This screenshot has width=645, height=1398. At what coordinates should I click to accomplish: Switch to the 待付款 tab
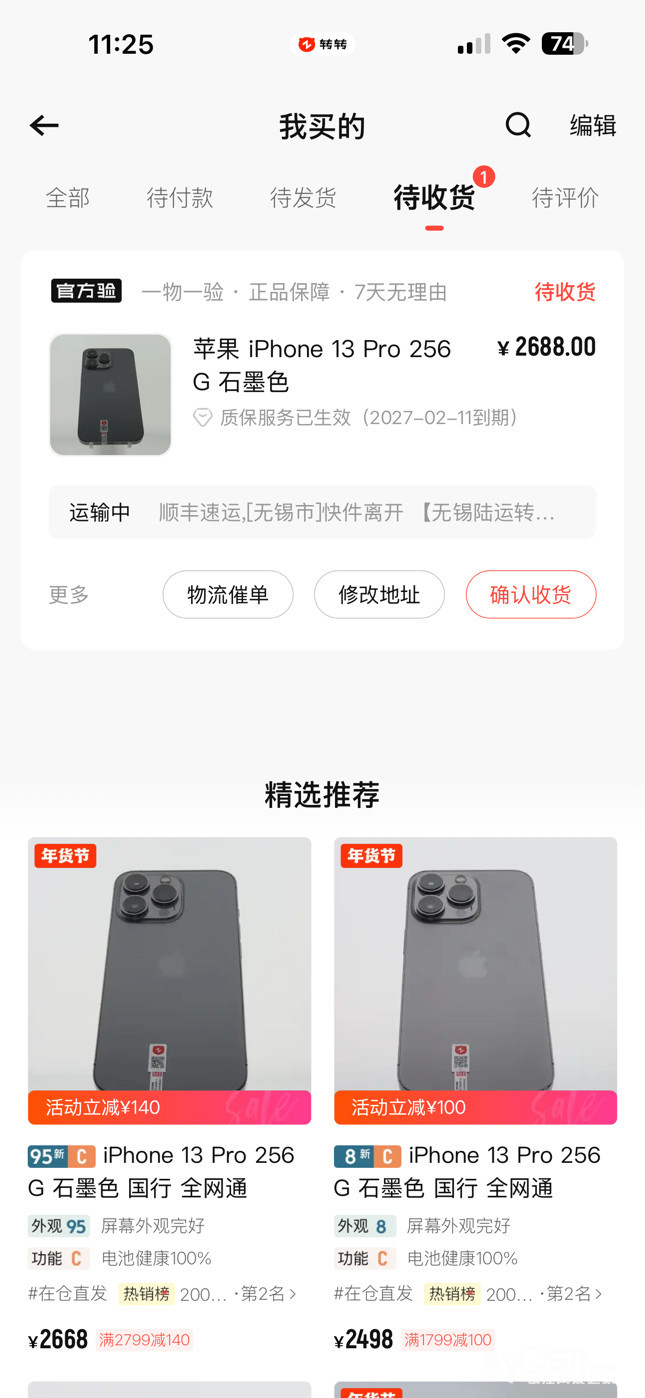pos(180,198)
